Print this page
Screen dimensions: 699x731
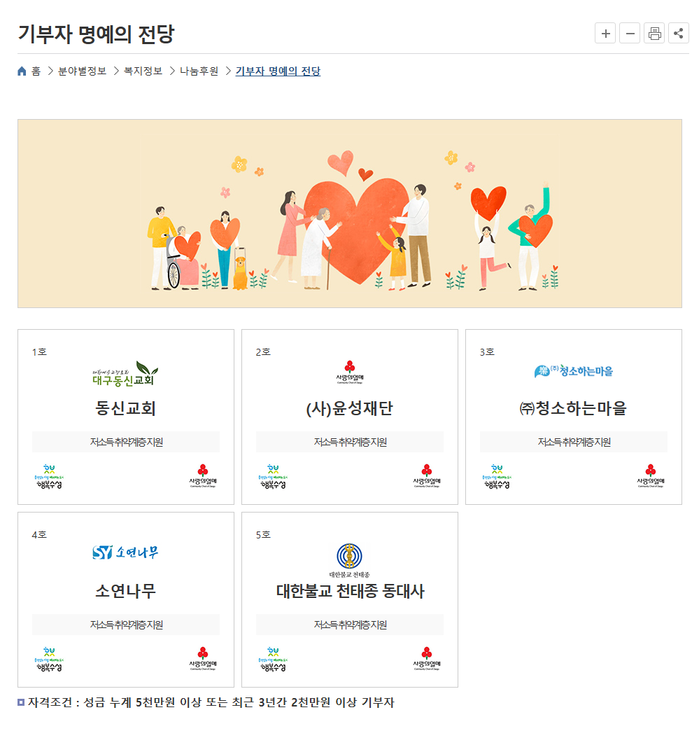pos(654,33)
